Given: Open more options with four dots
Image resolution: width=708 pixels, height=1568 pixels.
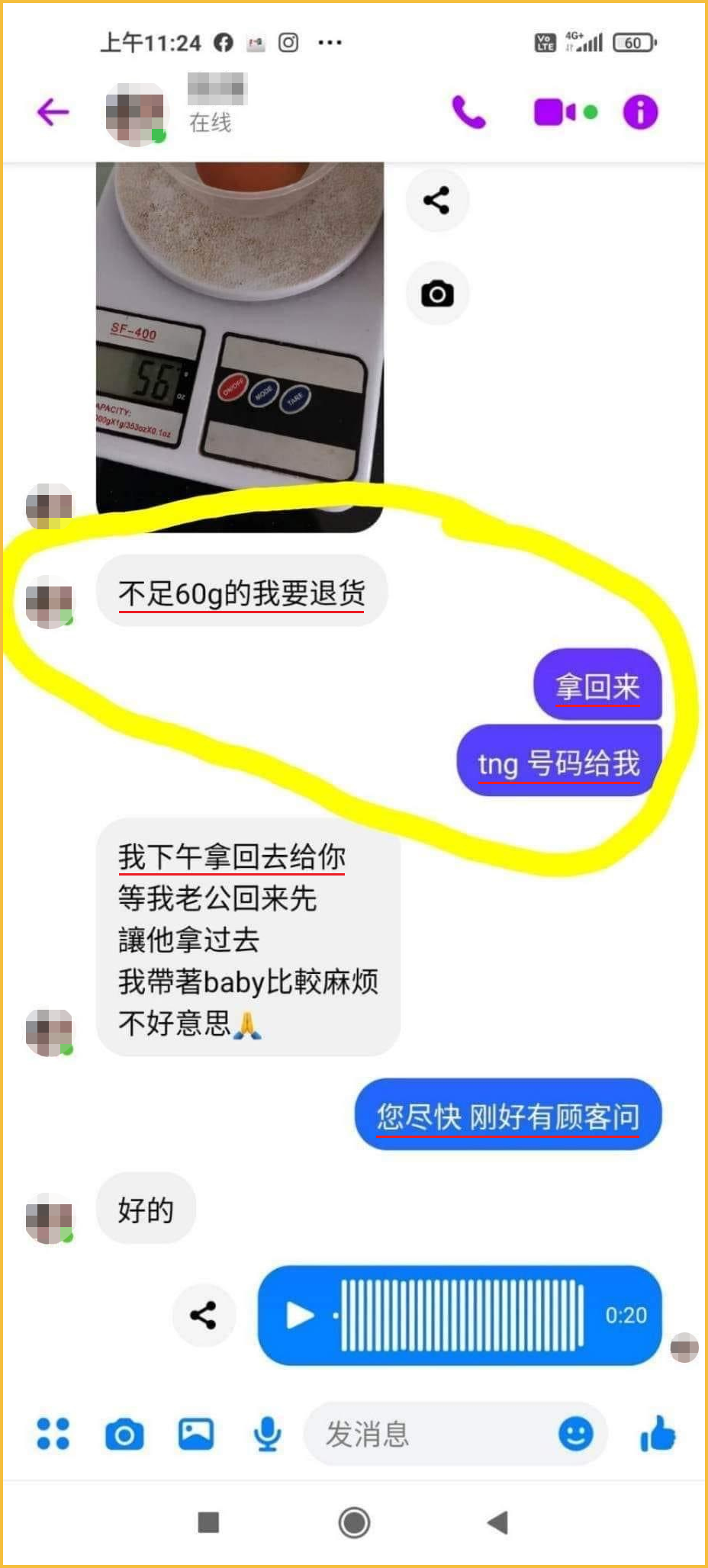Looking at the screenshot, I should pyautogui.click(x=53, y=1434).
